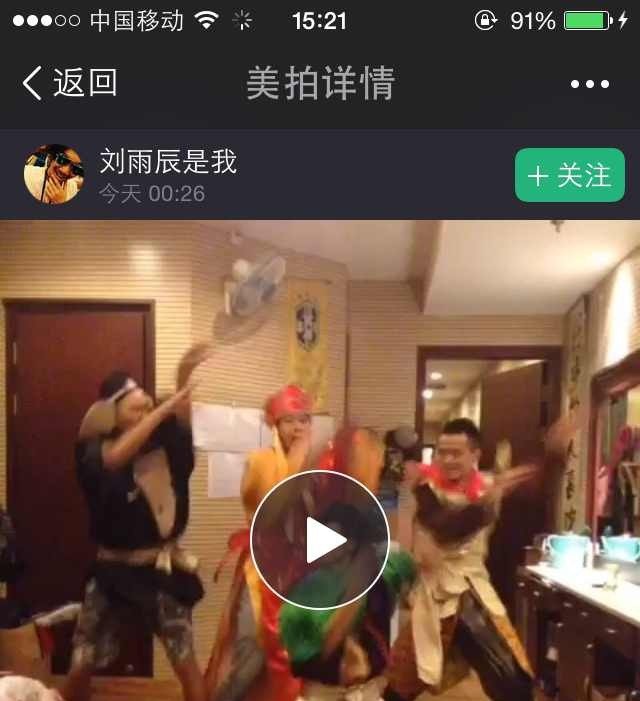This screenshot has height=701, width=640.
Task: Follow user with 关注 button
Action: [569, 175]
